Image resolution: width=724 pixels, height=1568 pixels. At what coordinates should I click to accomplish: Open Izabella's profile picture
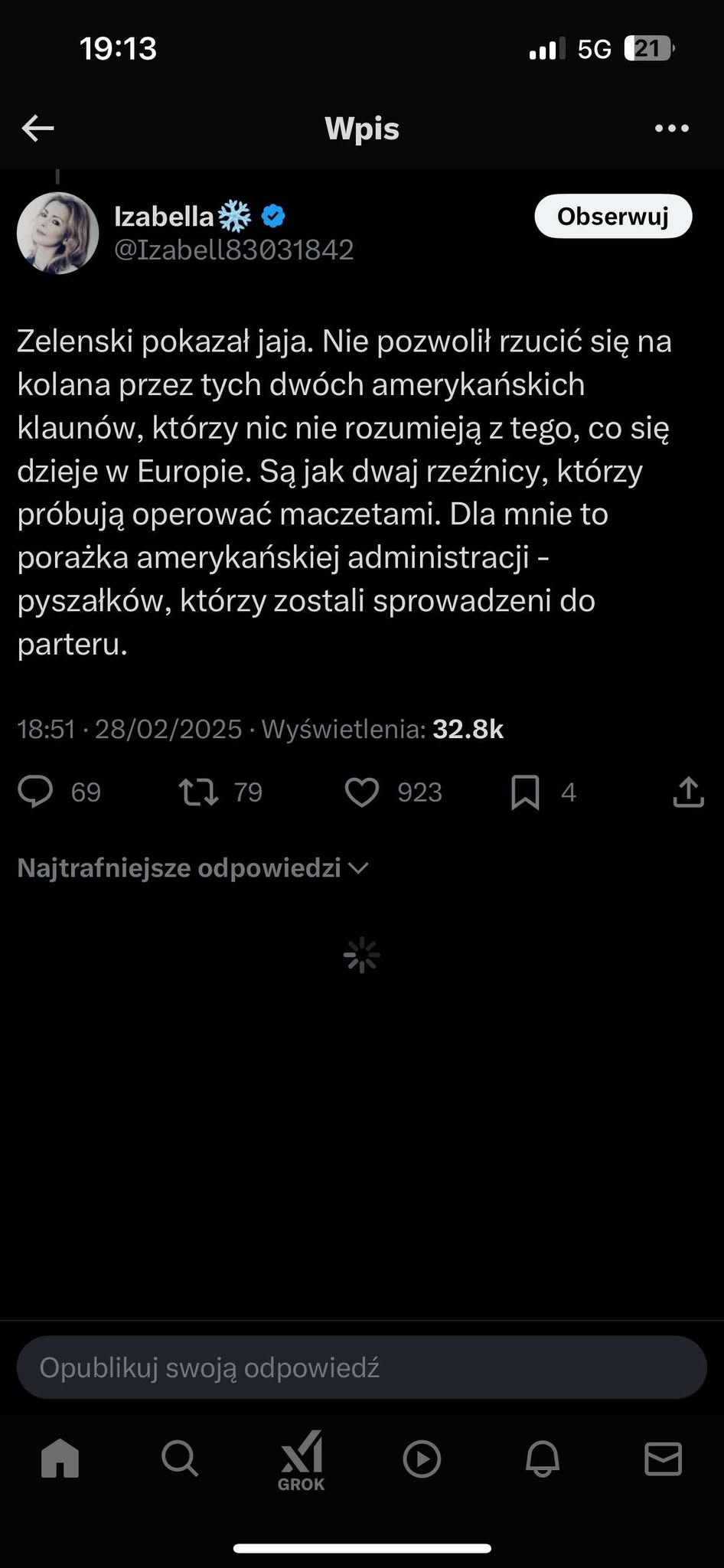point(58,234)
